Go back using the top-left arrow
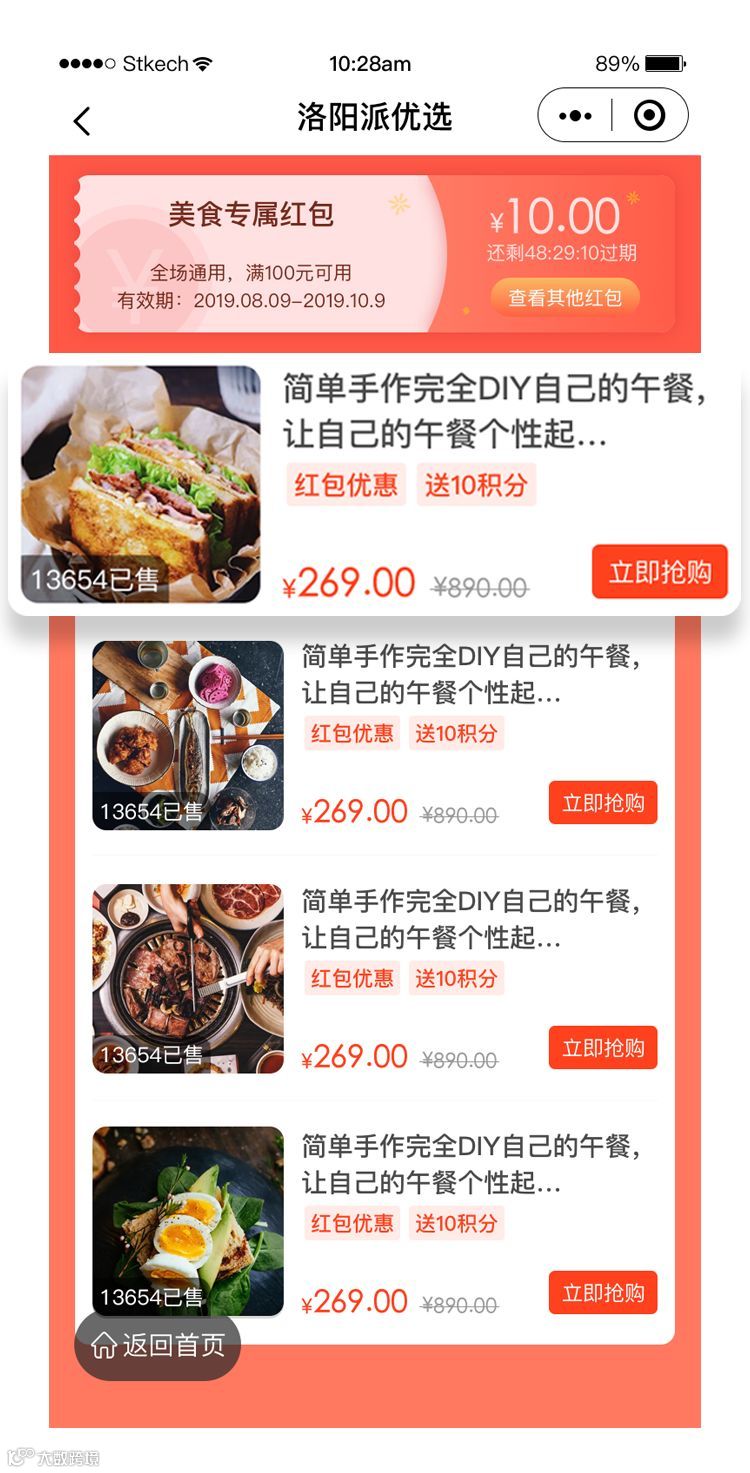The image size is (750, 1473). click(82, 121)
